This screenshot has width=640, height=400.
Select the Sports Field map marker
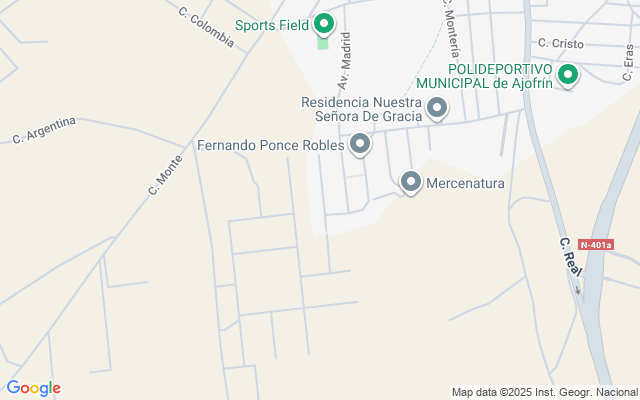[x=323, y=24]
